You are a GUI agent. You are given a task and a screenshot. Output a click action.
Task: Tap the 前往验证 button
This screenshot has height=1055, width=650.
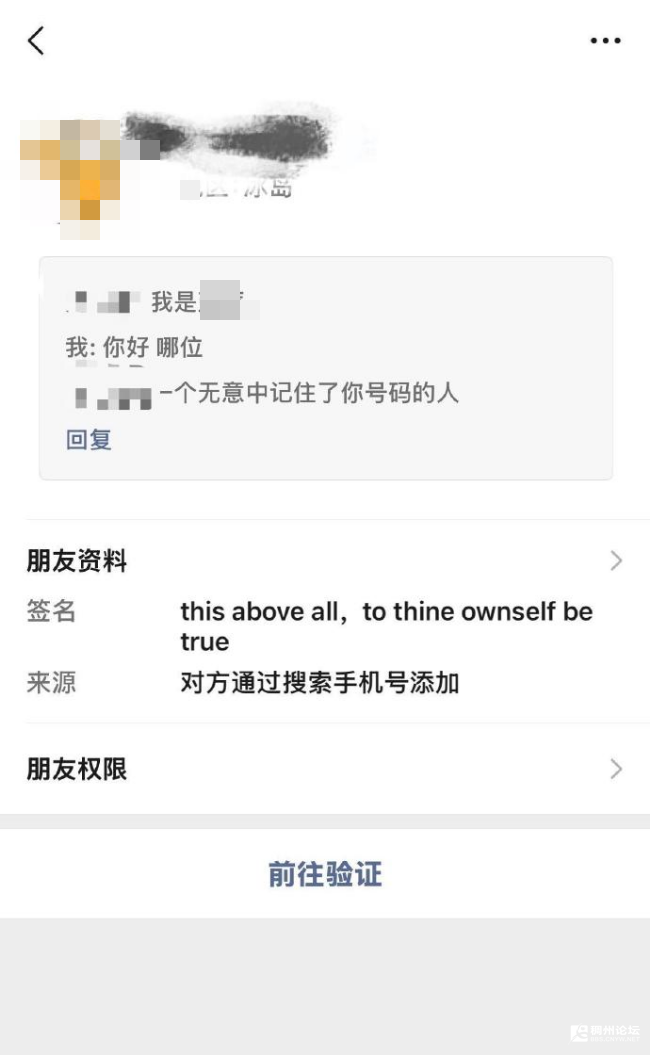point(325,875)
